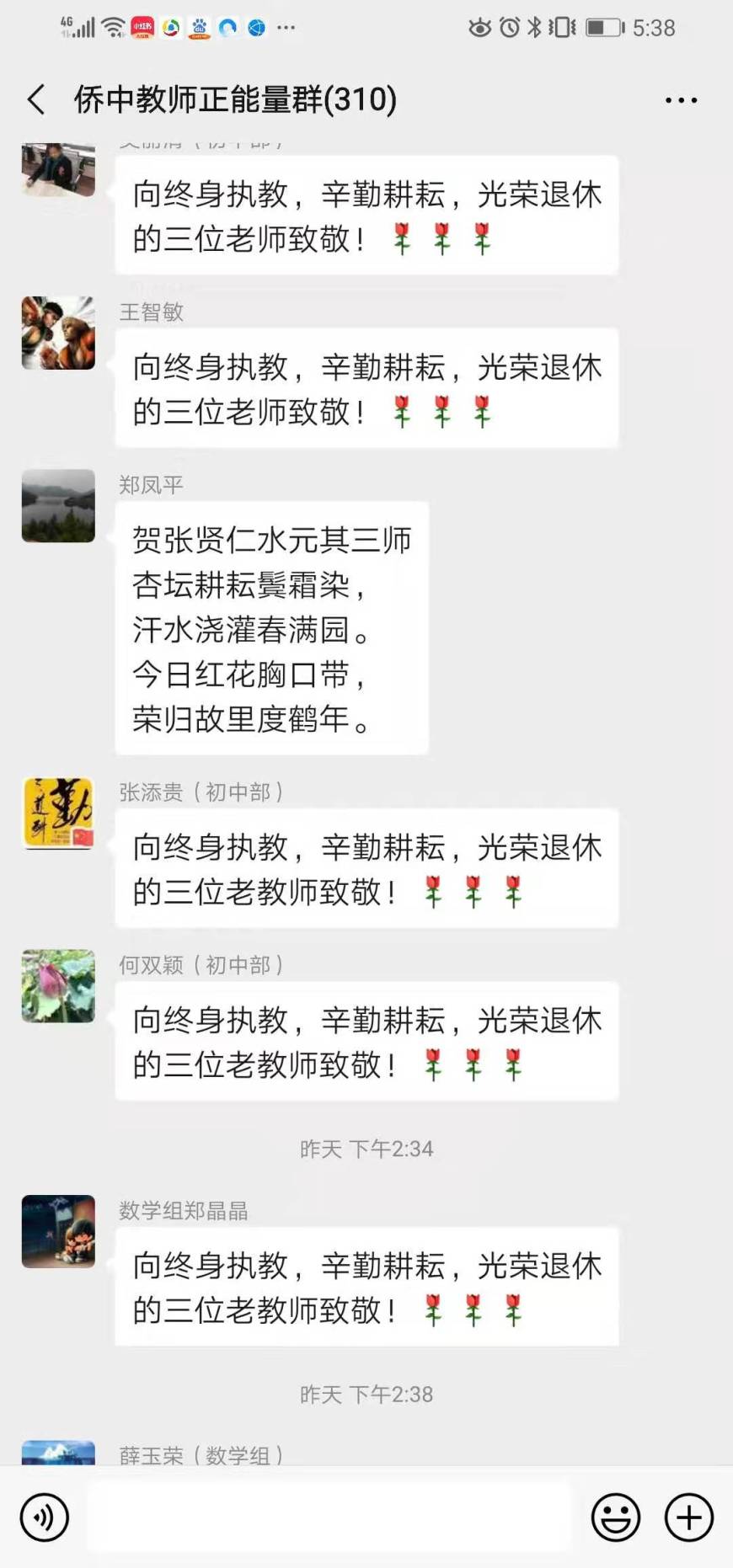Go back from the group chat

click(36, 100)
